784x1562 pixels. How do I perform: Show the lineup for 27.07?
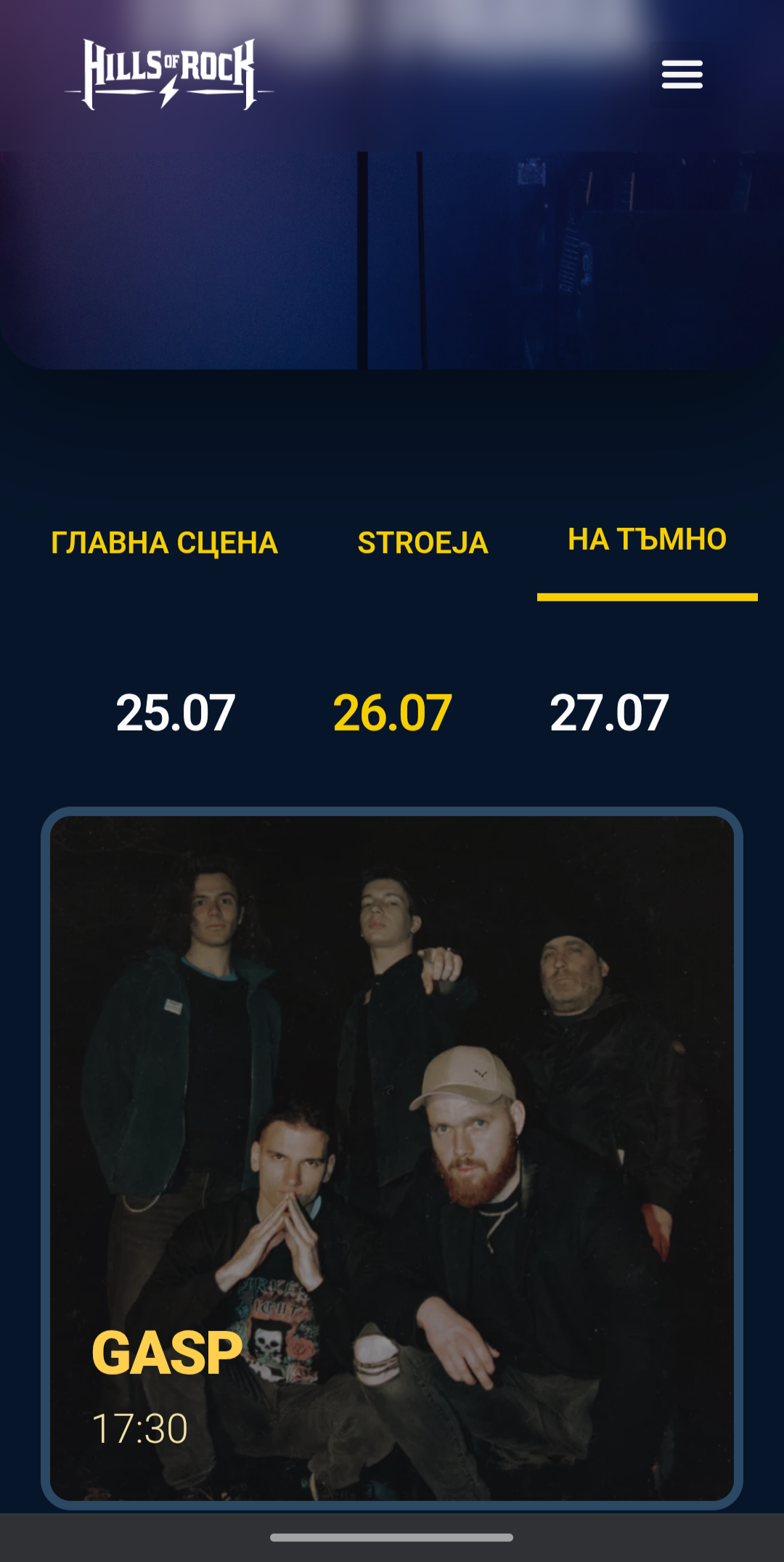[x=610, y=712]
